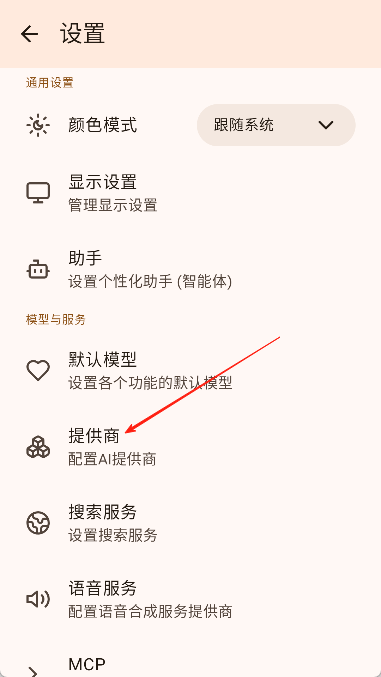Open 语音服务 configuration

click(x=190, y=599)
